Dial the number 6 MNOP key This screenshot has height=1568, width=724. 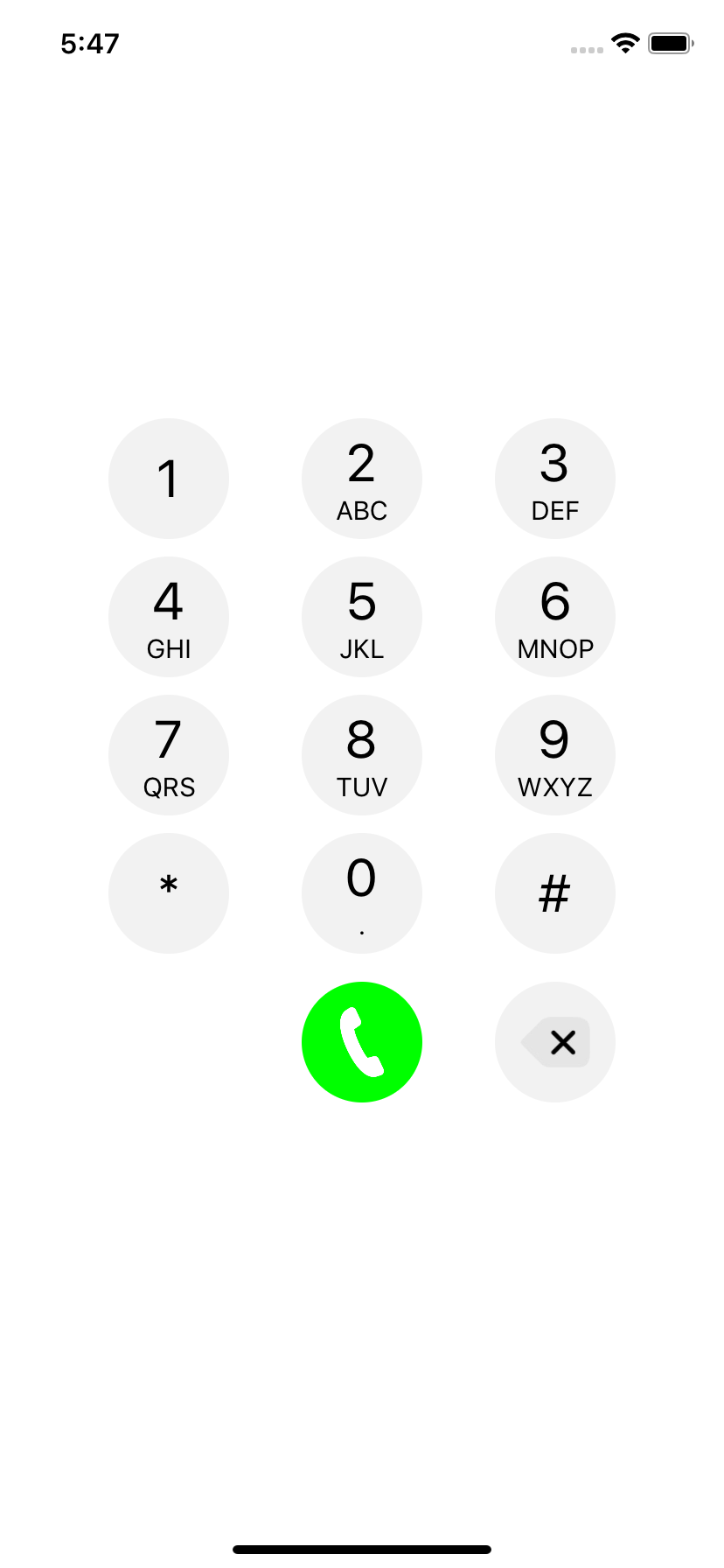555,616
